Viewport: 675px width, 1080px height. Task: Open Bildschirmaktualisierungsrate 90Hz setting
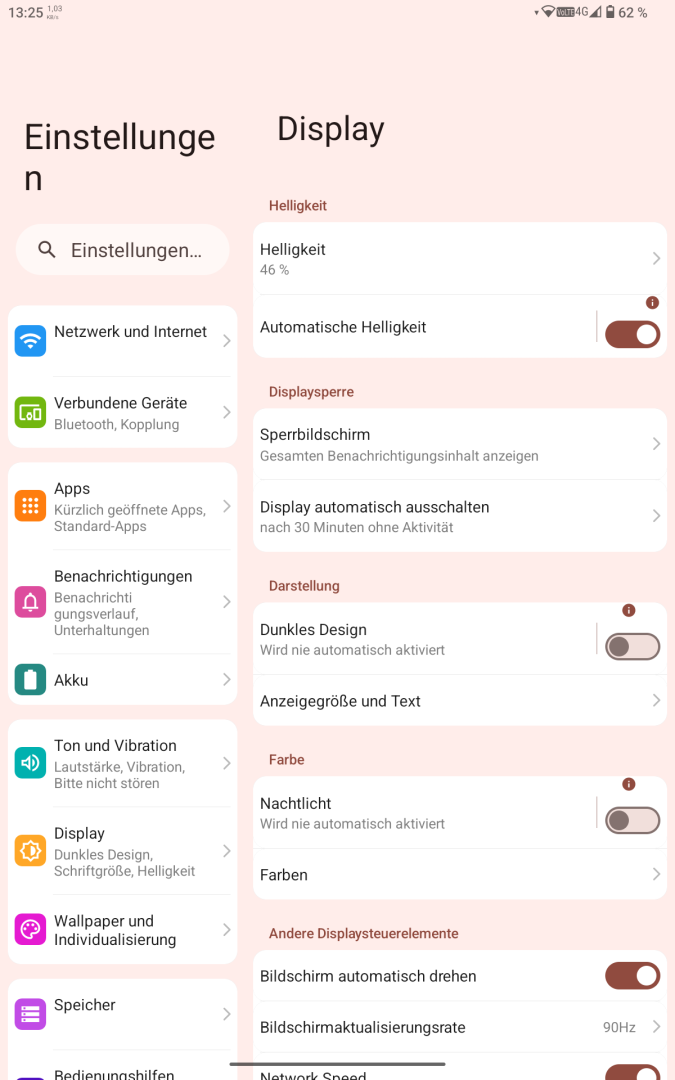coord(460,1027)
